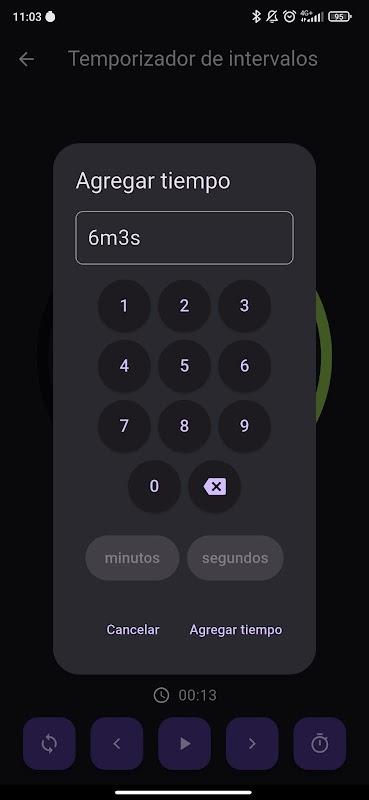This screenshot has height=800, width=369.
Task: Confirm with Agregar tiempo button
Action: pyautogui.click(x=236, y=630)
